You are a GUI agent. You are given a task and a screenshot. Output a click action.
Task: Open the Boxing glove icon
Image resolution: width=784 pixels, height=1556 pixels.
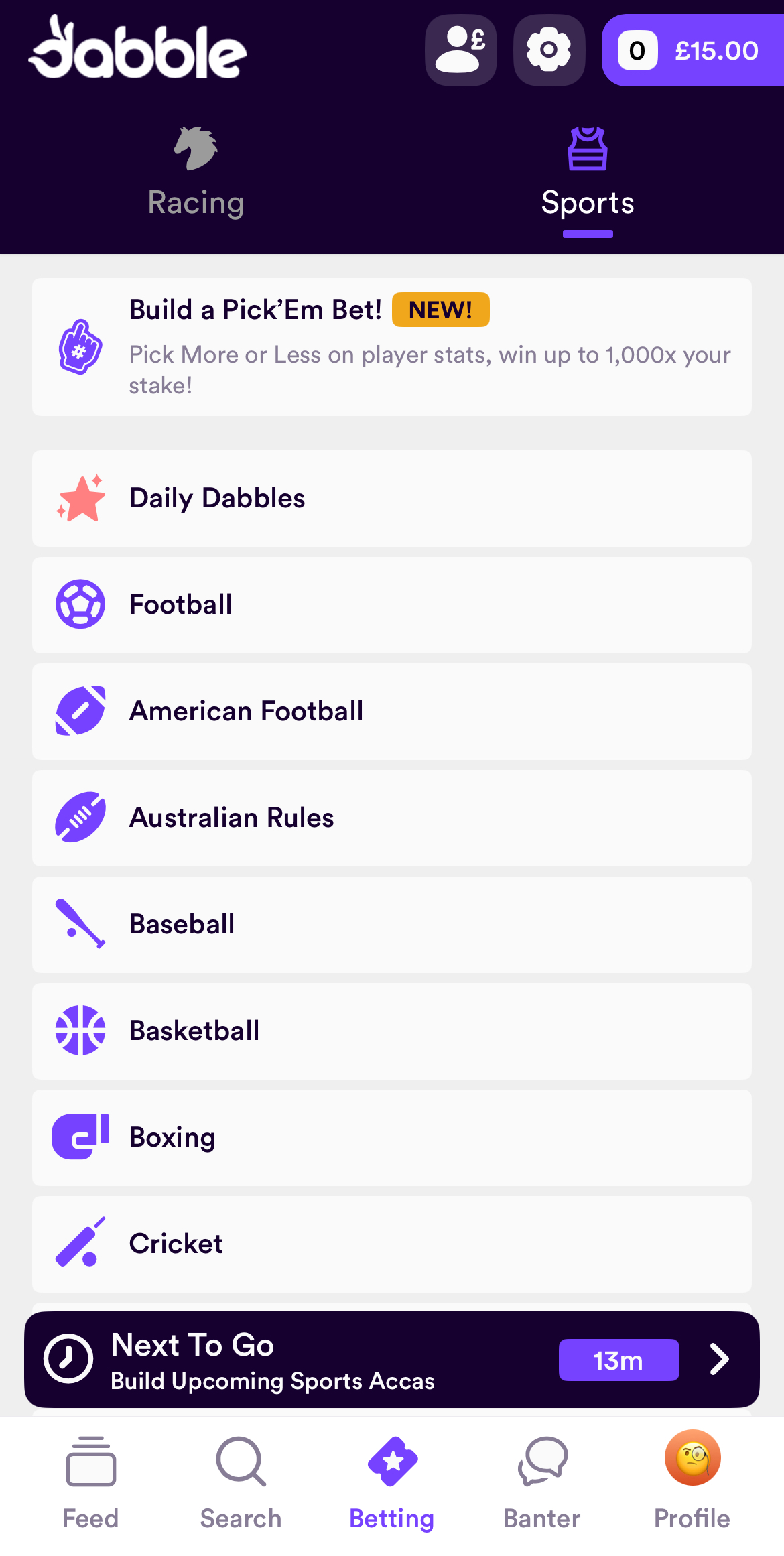click(x=80, y=1137)
